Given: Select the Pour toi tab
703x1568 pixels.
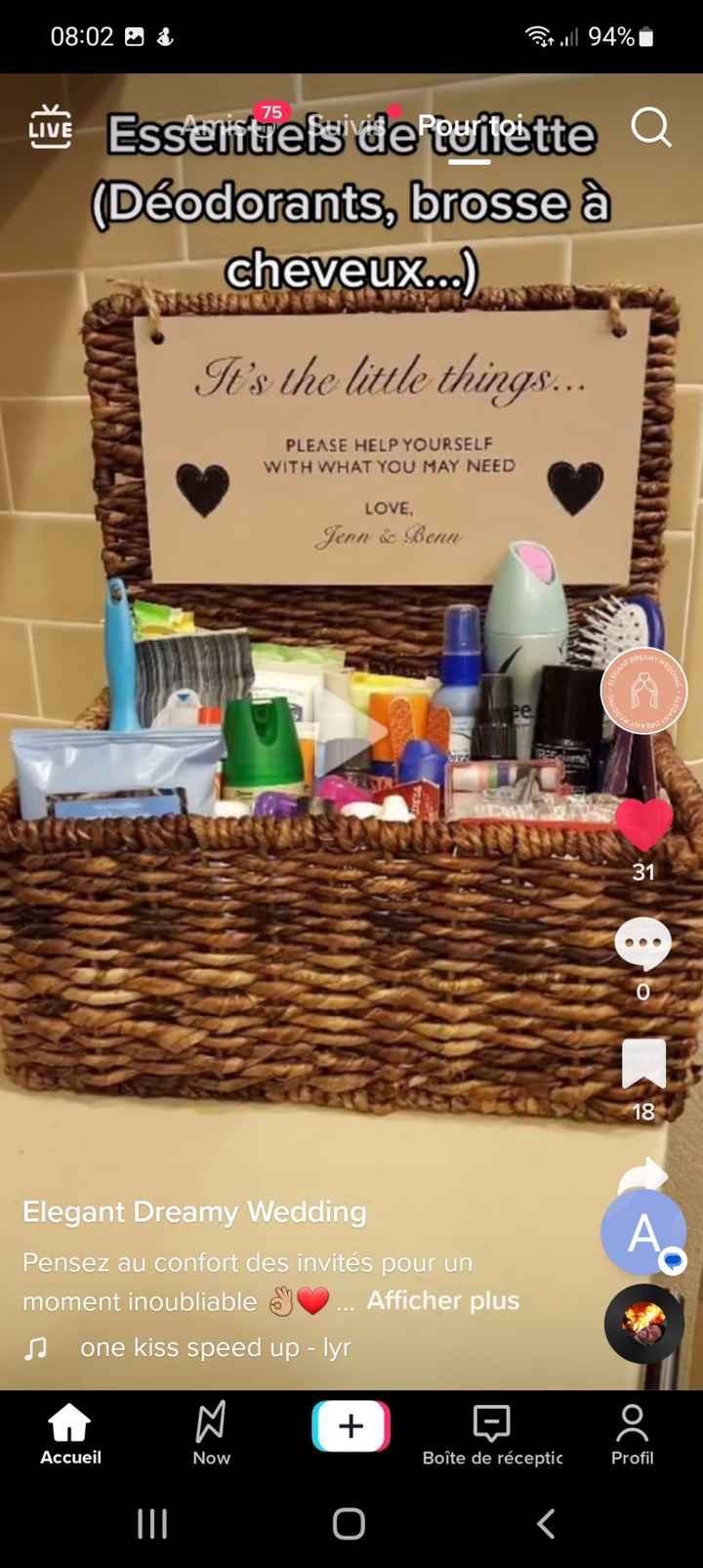Looking at the screenshot, I should click(470, 125).
